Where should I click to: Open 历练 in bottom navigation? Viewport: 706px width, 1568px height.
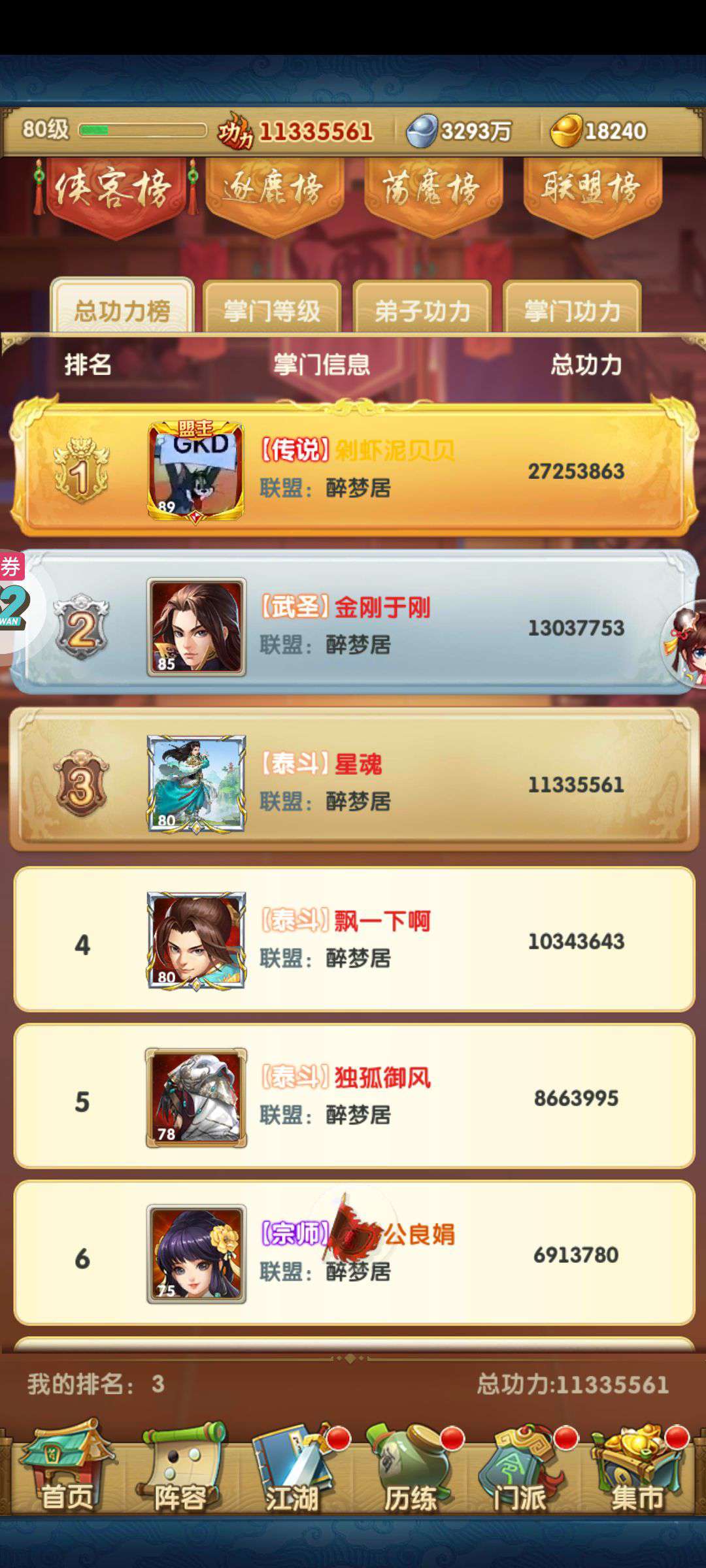coord(409,1470)
